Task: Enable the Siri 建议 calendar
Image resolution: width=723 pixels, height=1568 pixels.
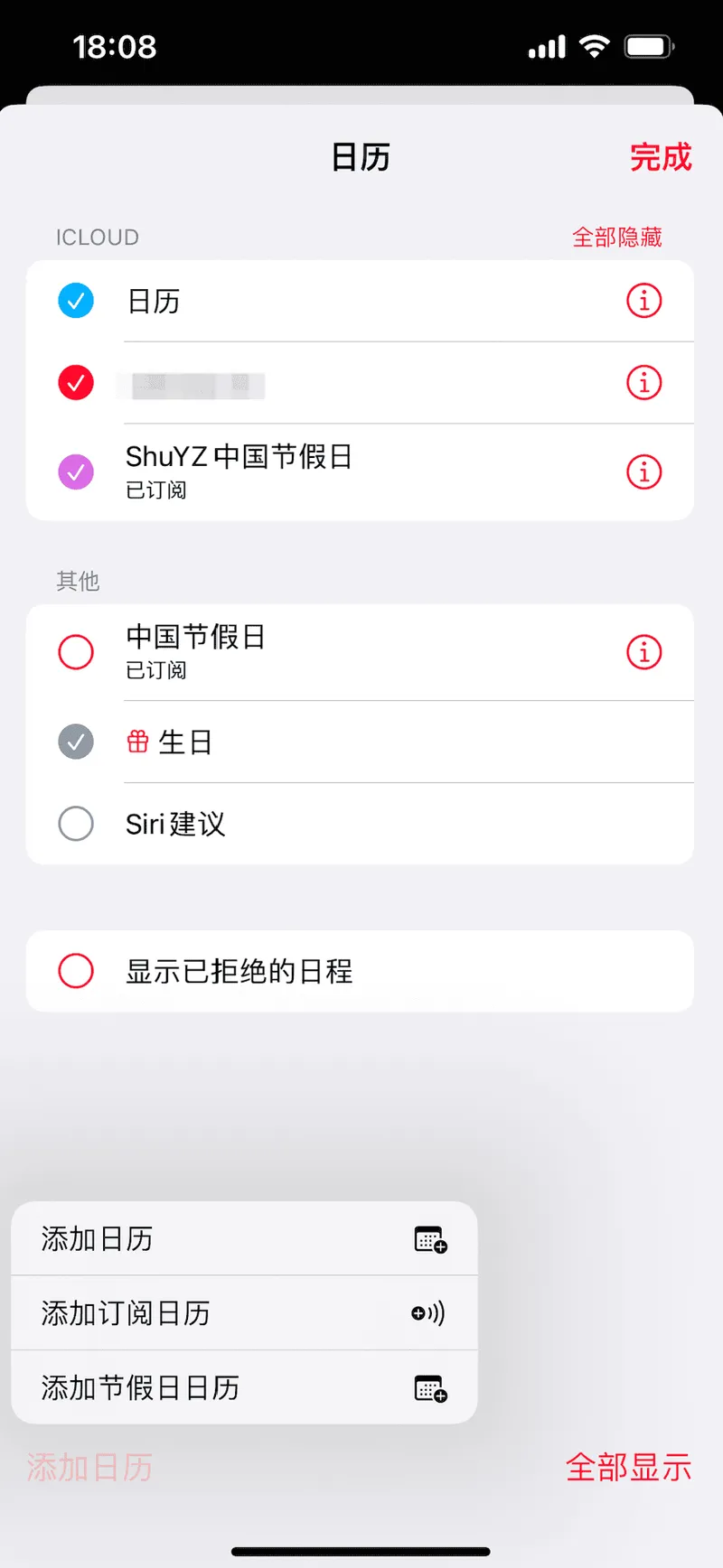Action: pyautogui.click(x=76, y=824)
